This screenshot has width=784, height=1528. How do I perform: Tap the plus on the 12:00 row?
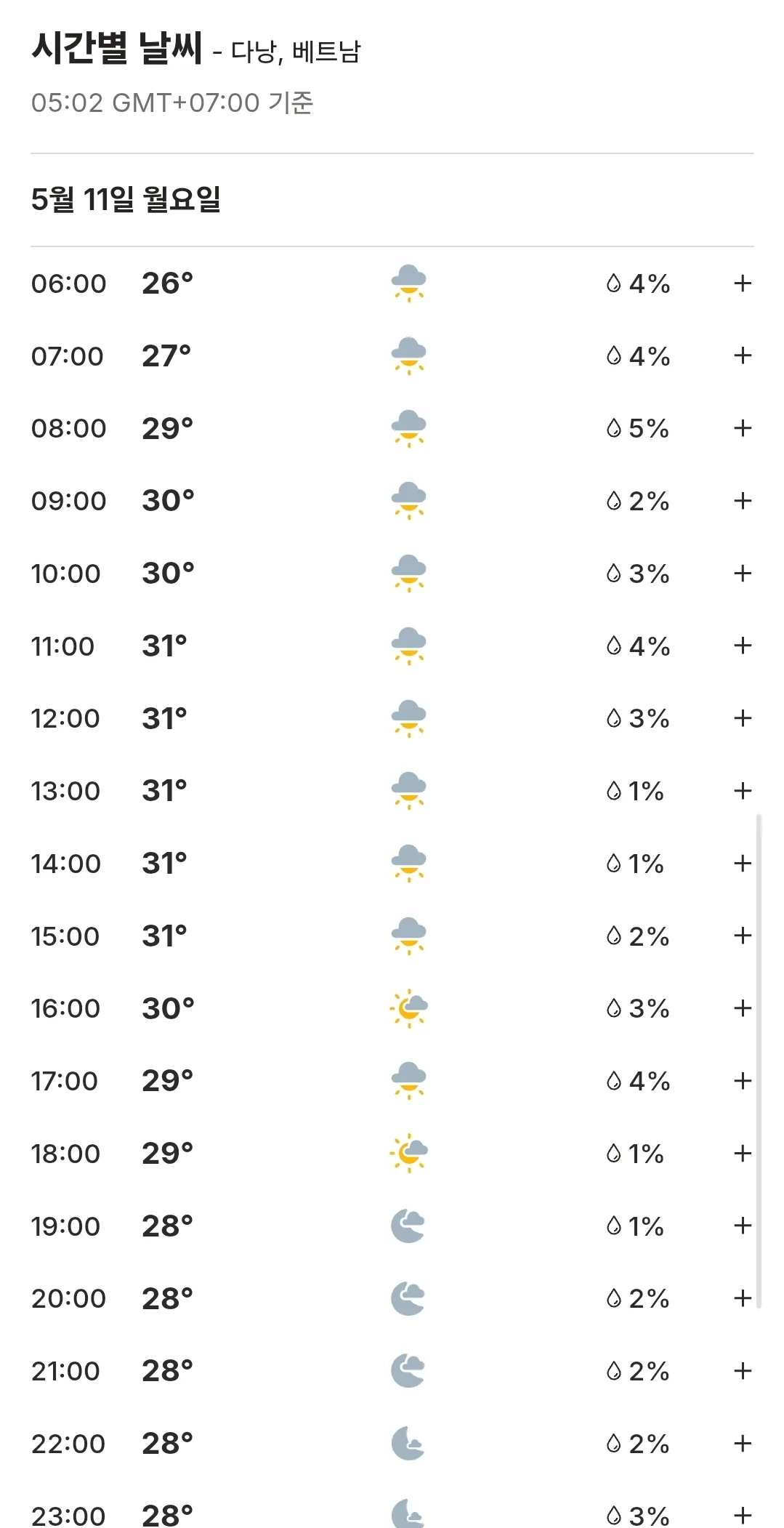point(742,718)
